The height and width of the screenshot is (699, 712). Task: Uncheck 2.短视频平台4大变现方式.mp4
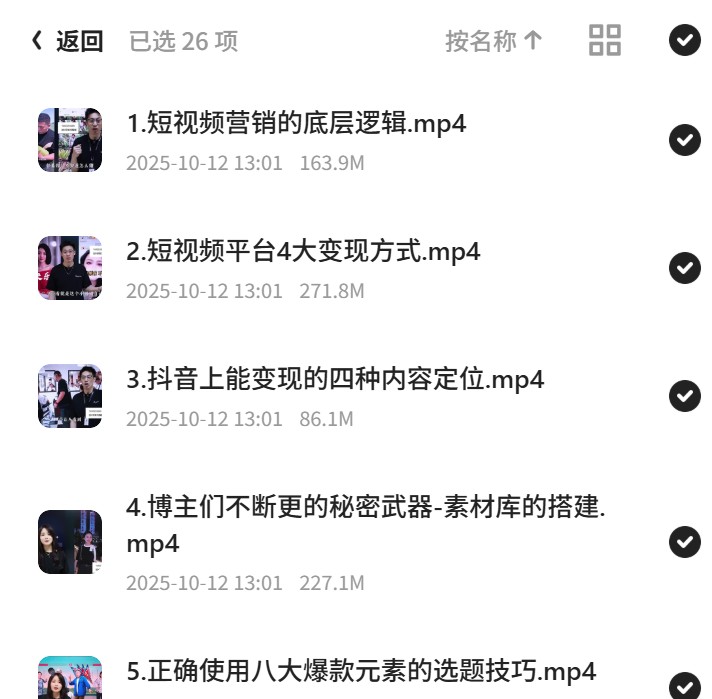(685, 268)
